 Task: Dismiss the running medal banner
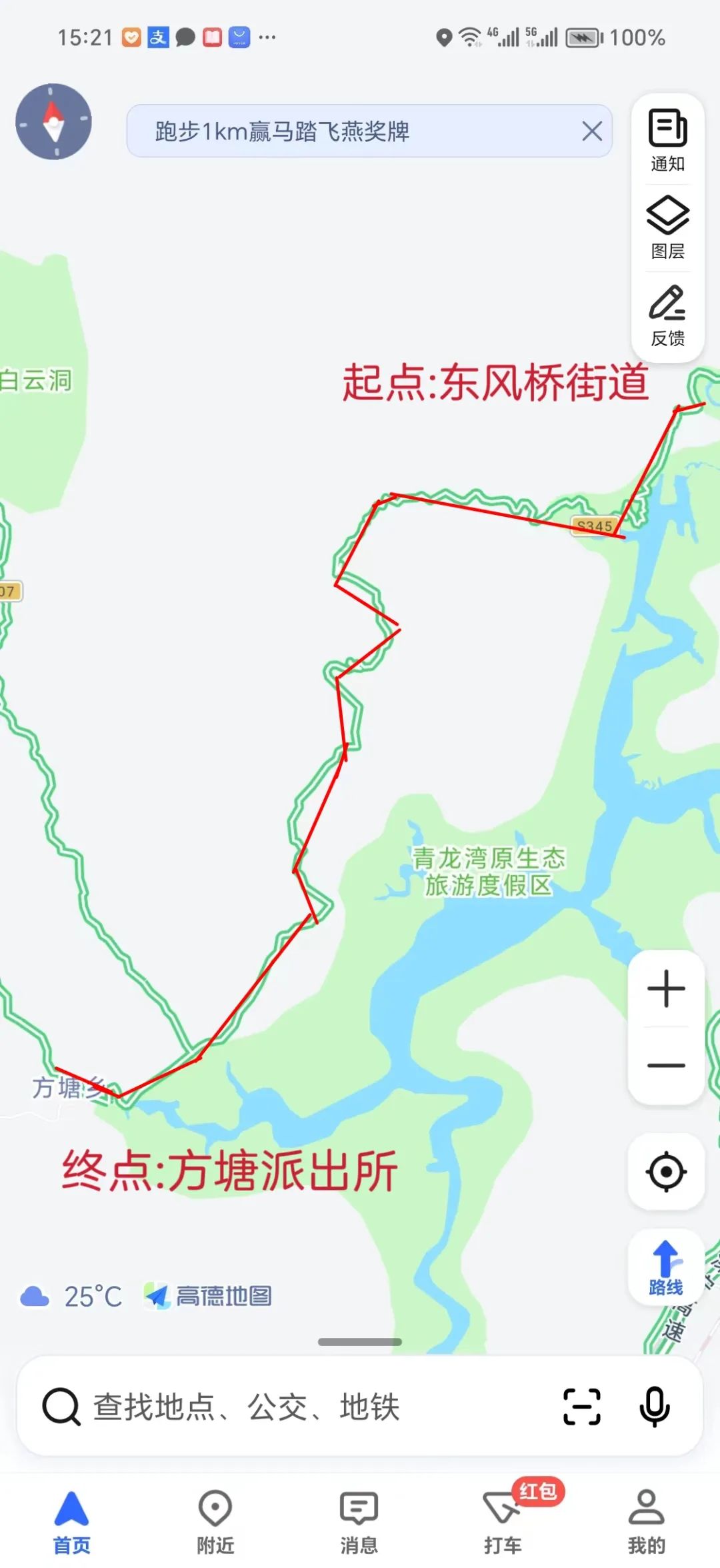591,131
